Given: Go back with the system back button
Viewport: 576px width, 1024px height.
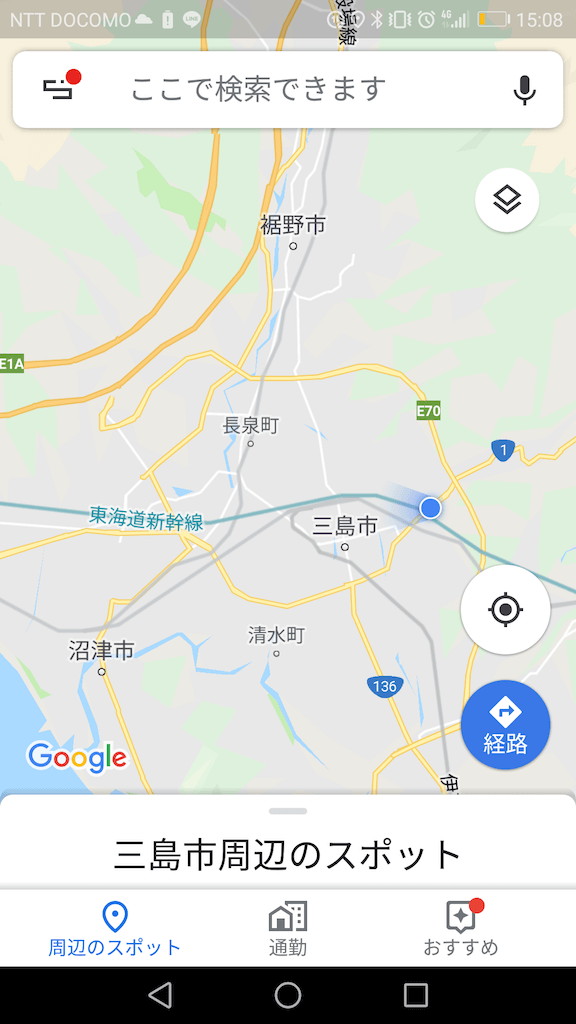Looking at the screenshot, I should (160, 995).
